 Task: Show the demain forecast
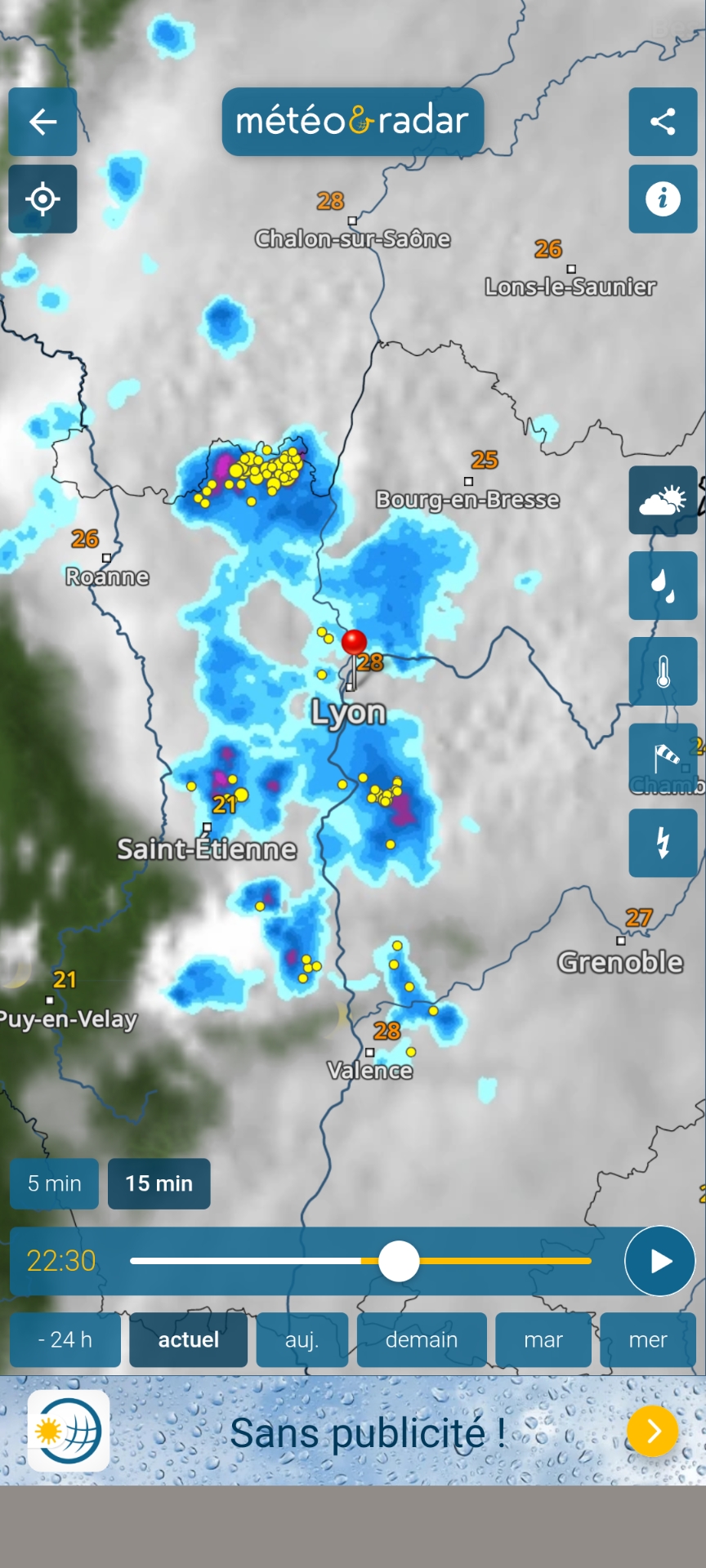(x=422, y=1339)
